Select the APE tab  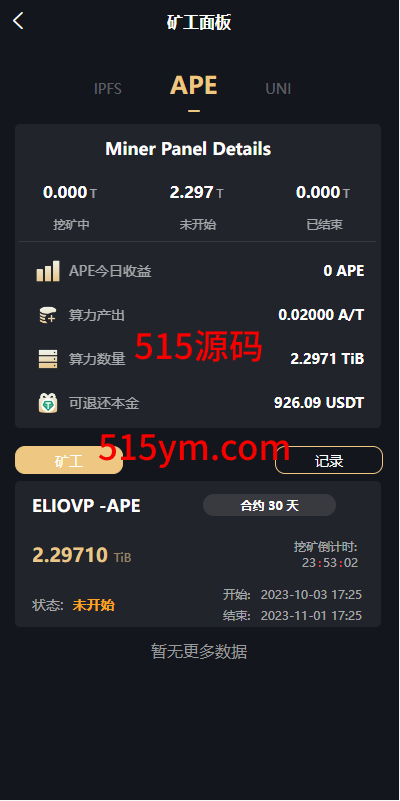[194, 85]
